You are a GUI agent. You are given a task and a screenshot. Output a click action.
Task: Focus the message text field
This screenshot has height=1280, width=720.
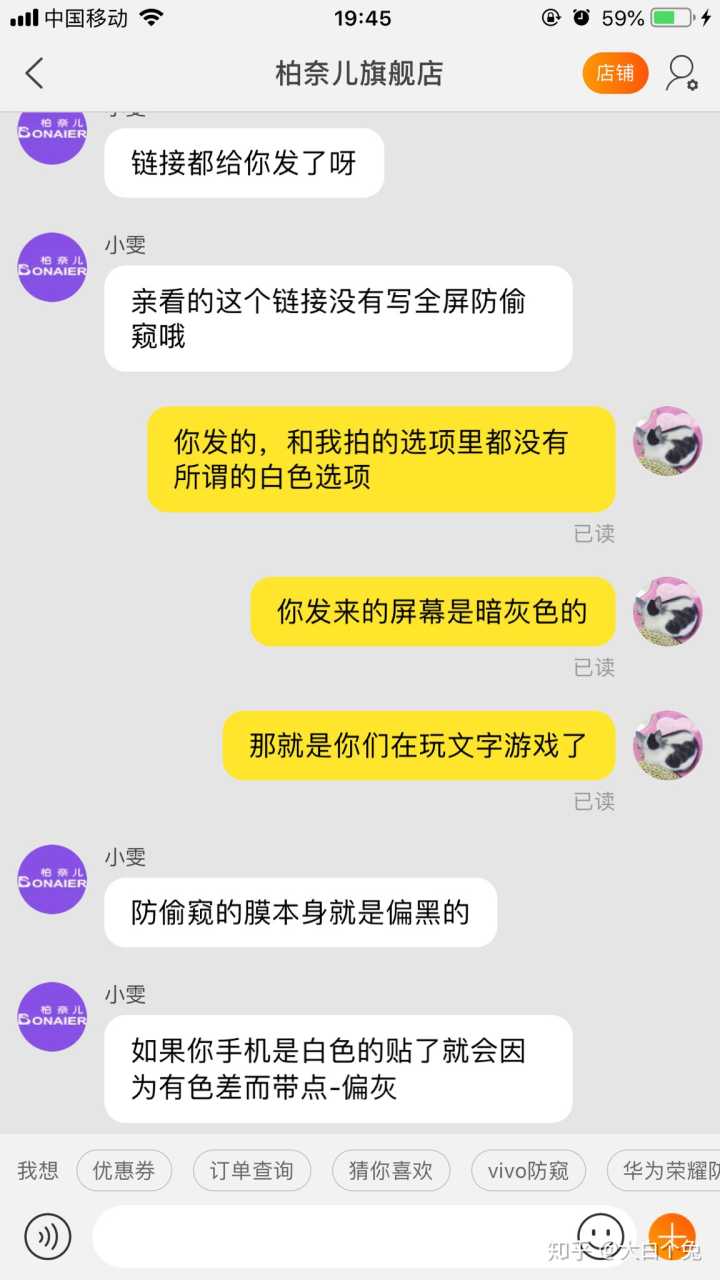(330, 1237)
